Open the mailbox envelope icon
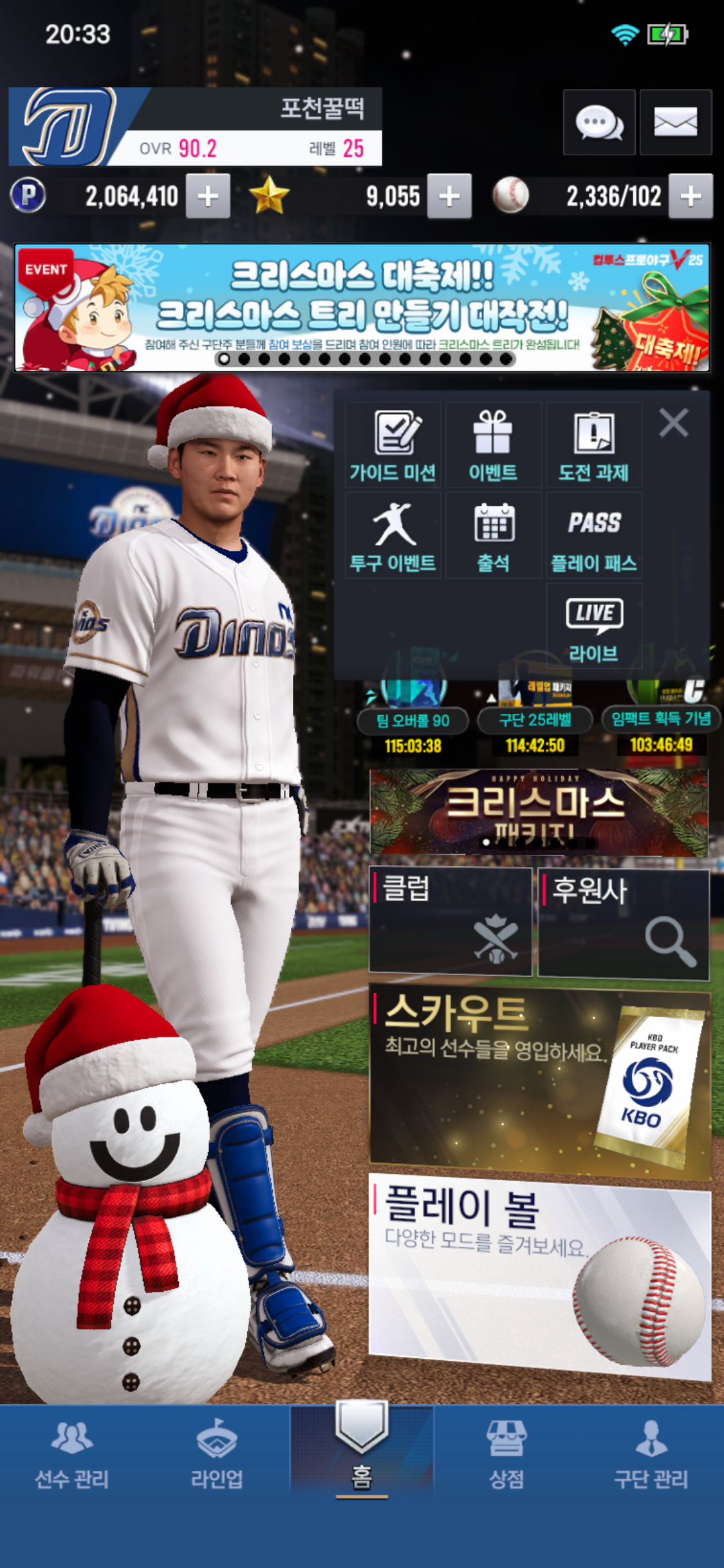Image resolution: width=724 pixels, height=1568 pixels. (x=675, y=122)
